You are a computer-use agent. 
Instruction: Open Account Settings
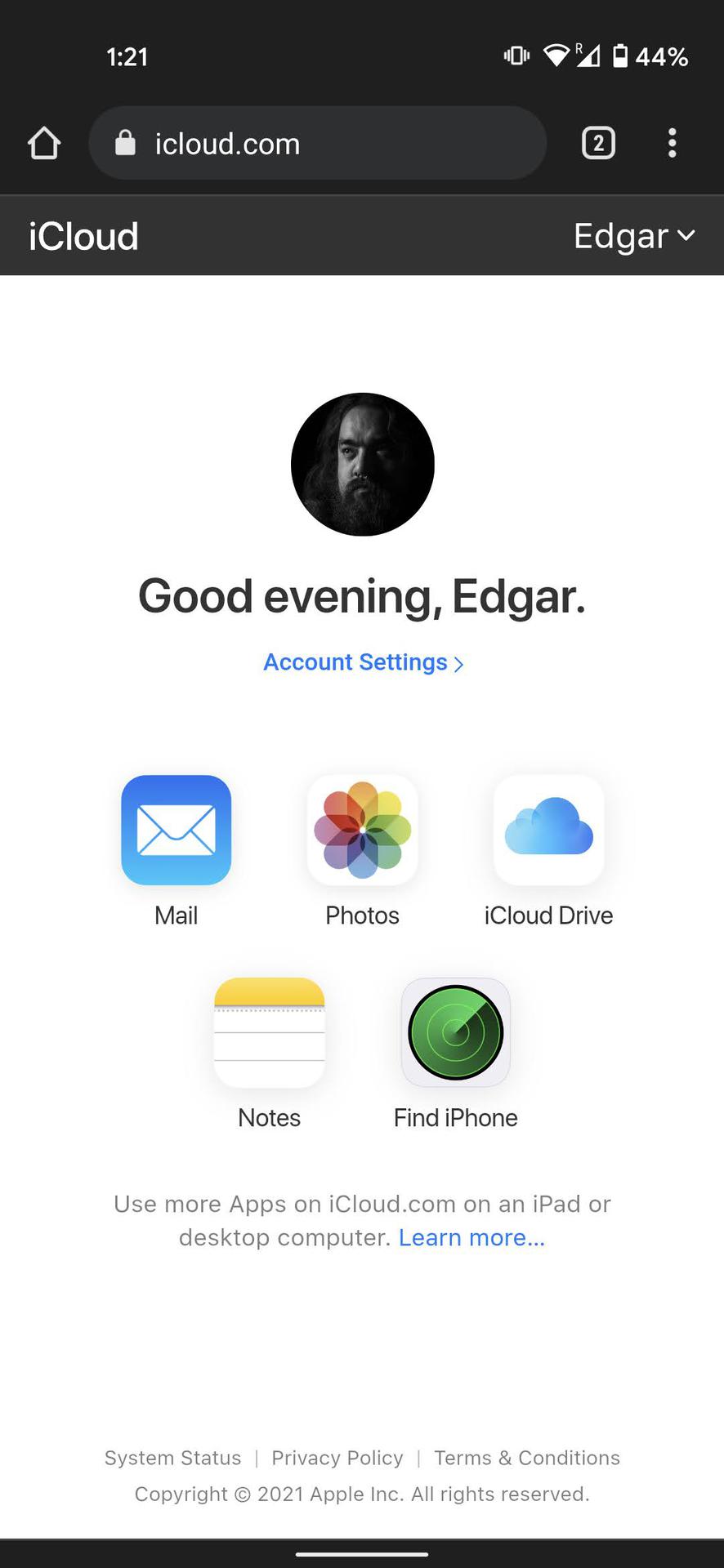tap(363, 662)
